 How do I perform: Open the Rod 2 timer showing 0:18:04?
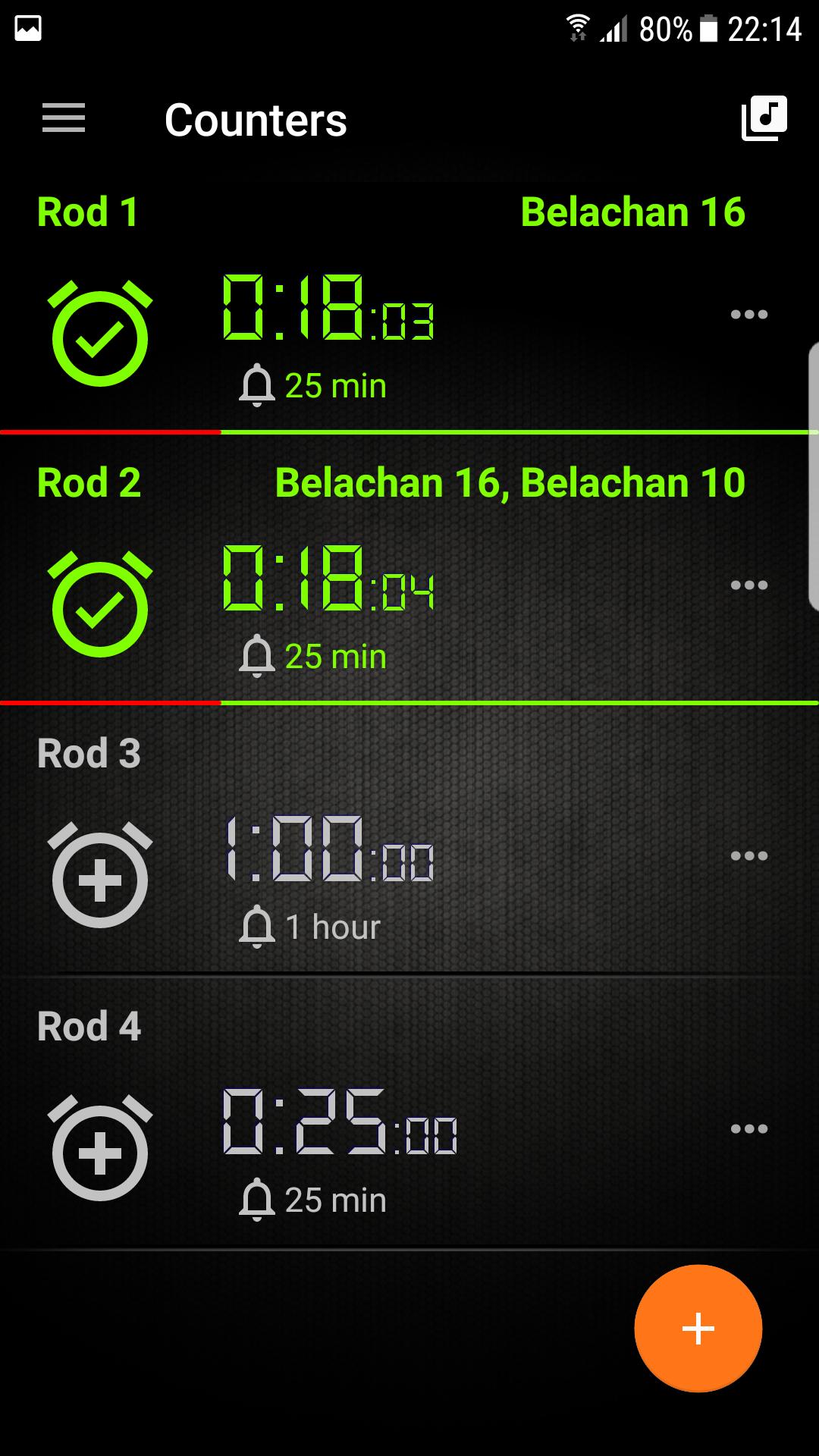[328, 579]
